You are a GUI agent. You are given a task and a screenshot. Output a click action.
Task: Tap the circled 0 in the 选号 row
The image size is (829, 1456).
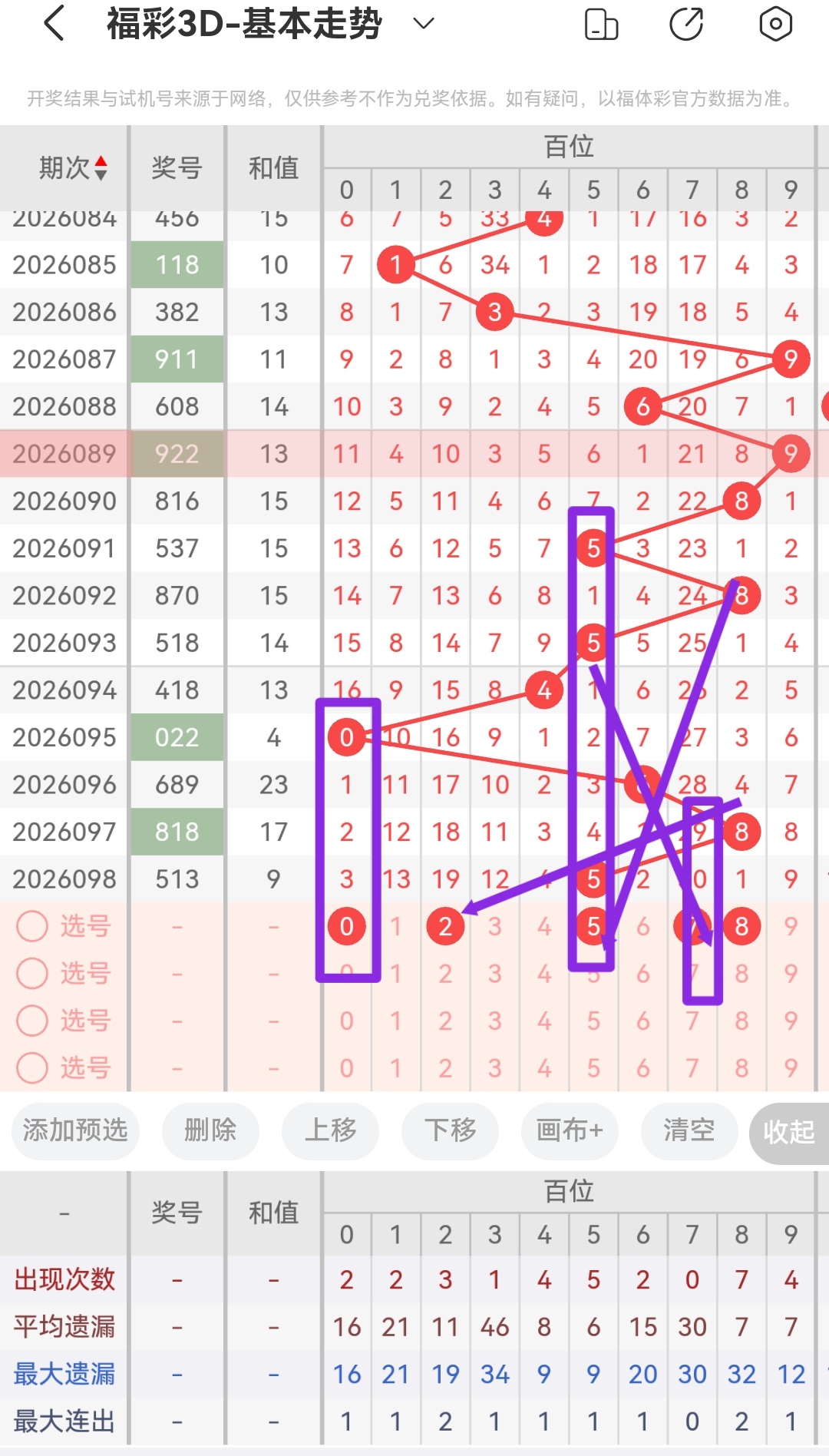pyautogui.click(x=347, y=926)
